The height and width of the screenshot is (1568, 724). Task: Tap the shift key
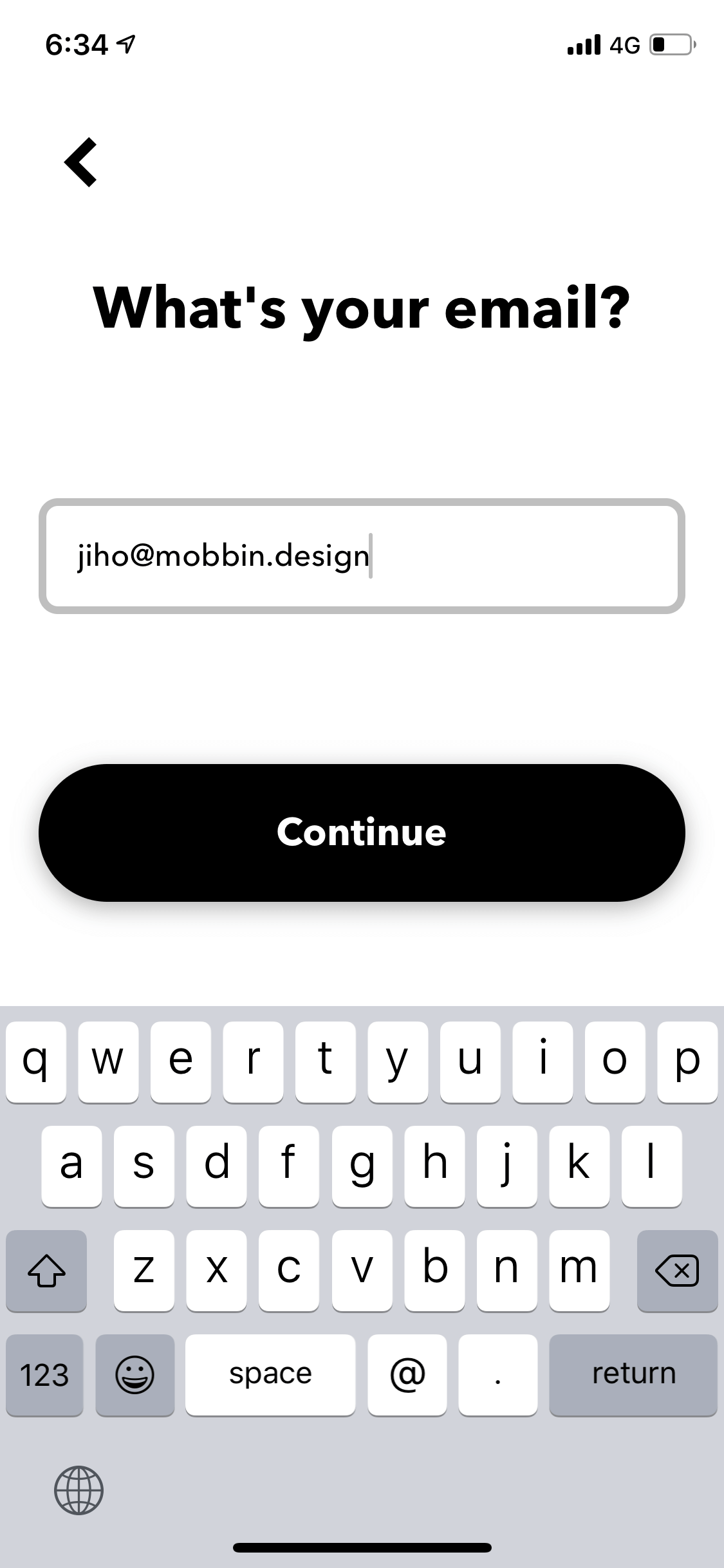coord(46,1270)
